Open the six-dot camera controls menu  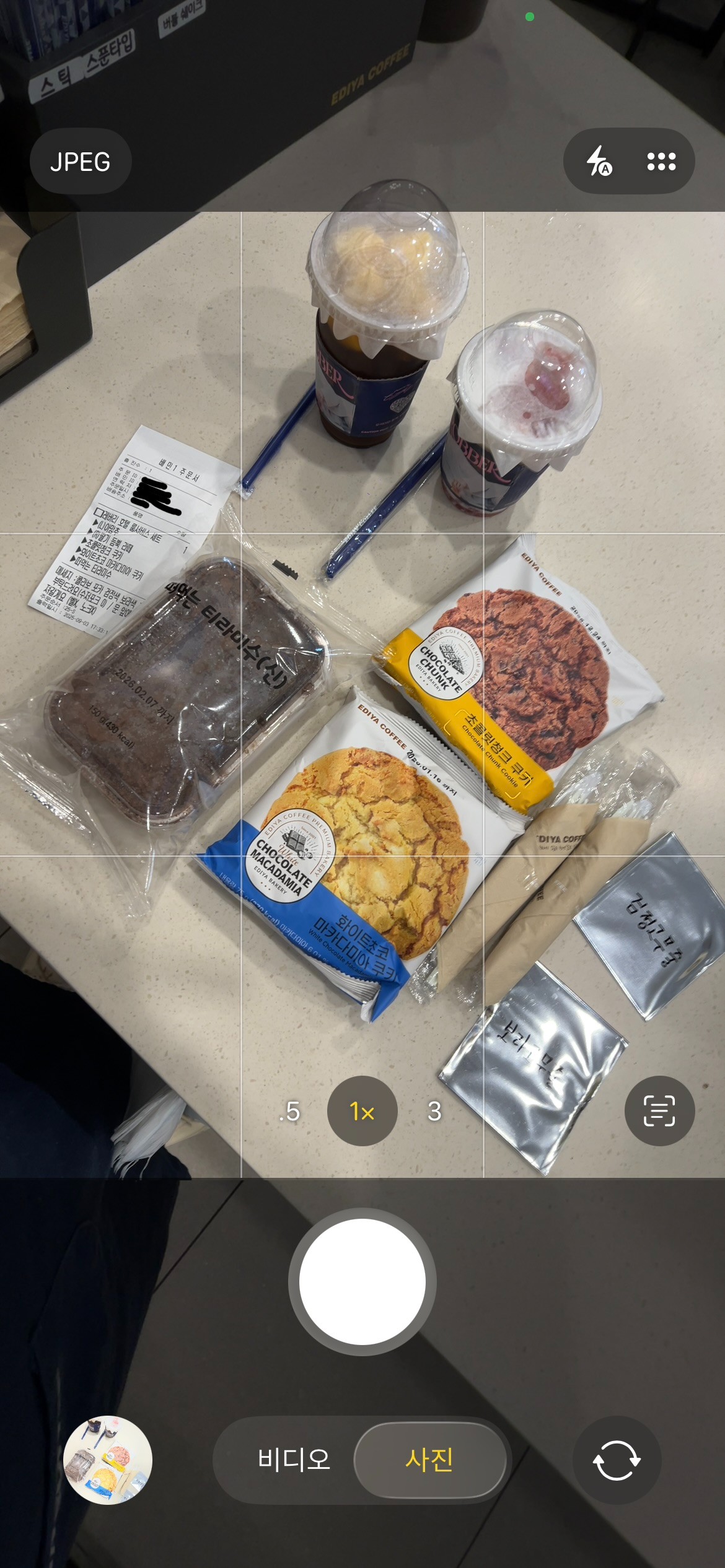pyautogui.click(x=661, y=162)
